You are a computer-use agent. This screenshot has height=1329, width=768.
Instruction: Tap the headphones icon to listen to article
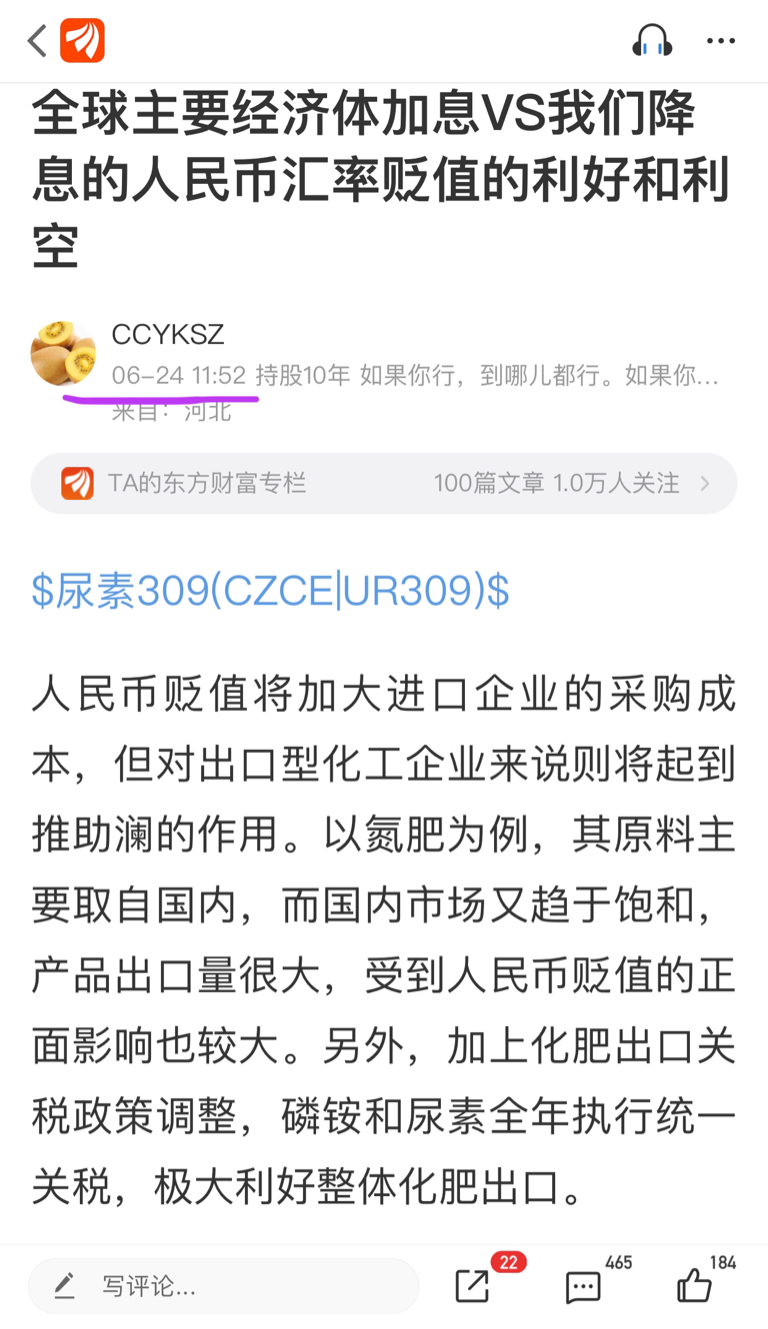[652, 40]
